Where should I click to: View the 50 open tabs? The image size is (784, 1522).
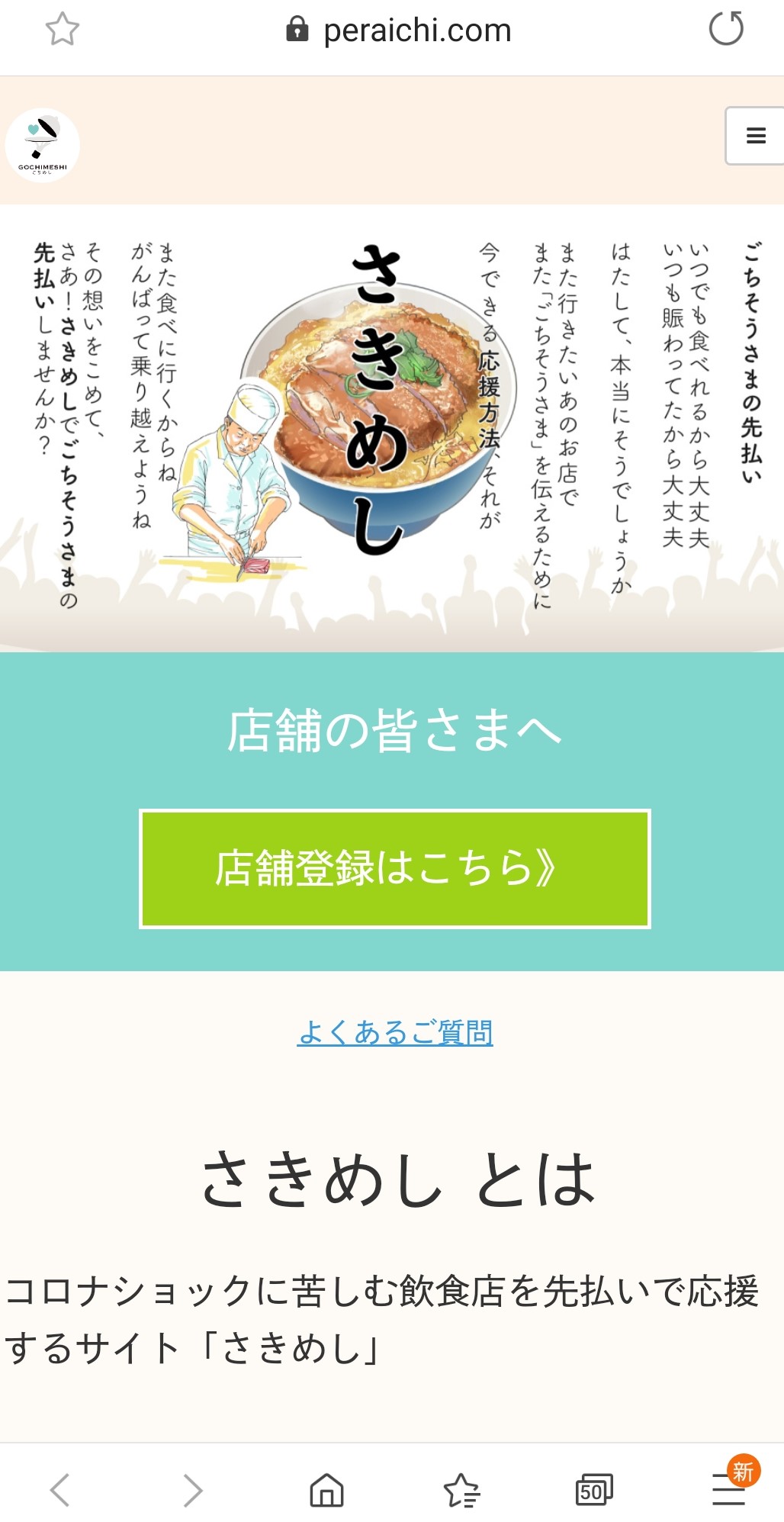tap(594, 1489)
